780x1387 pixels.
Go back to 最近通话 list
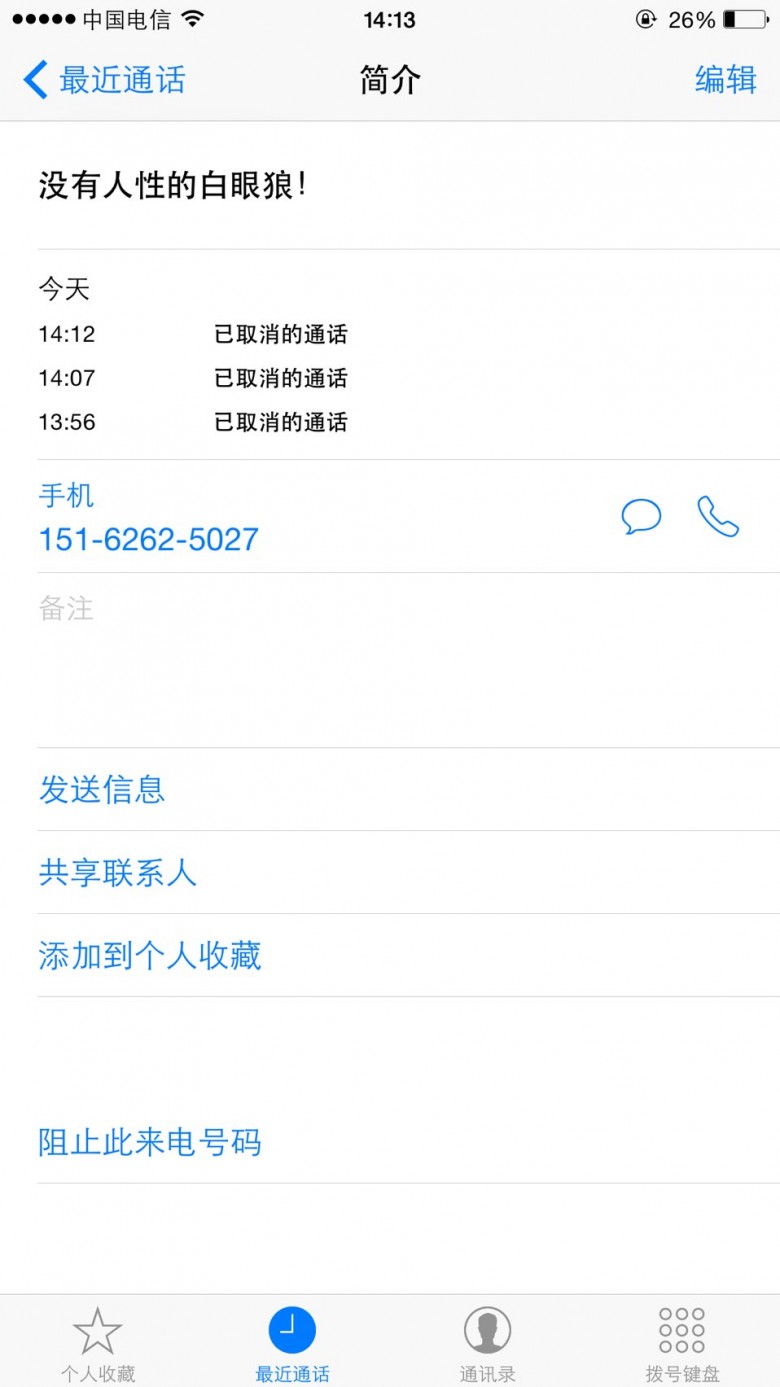point(105,80)
